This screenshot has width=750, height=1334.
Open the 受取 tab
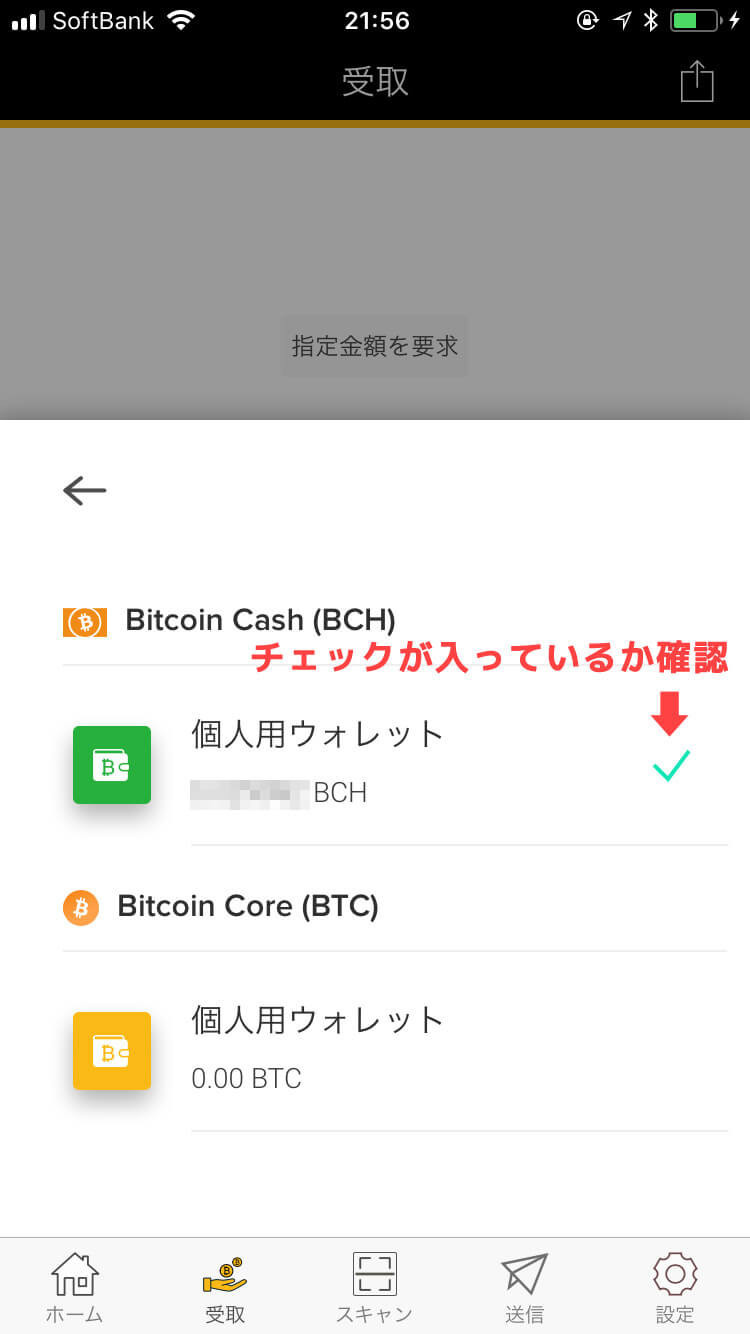[225, 1287]
